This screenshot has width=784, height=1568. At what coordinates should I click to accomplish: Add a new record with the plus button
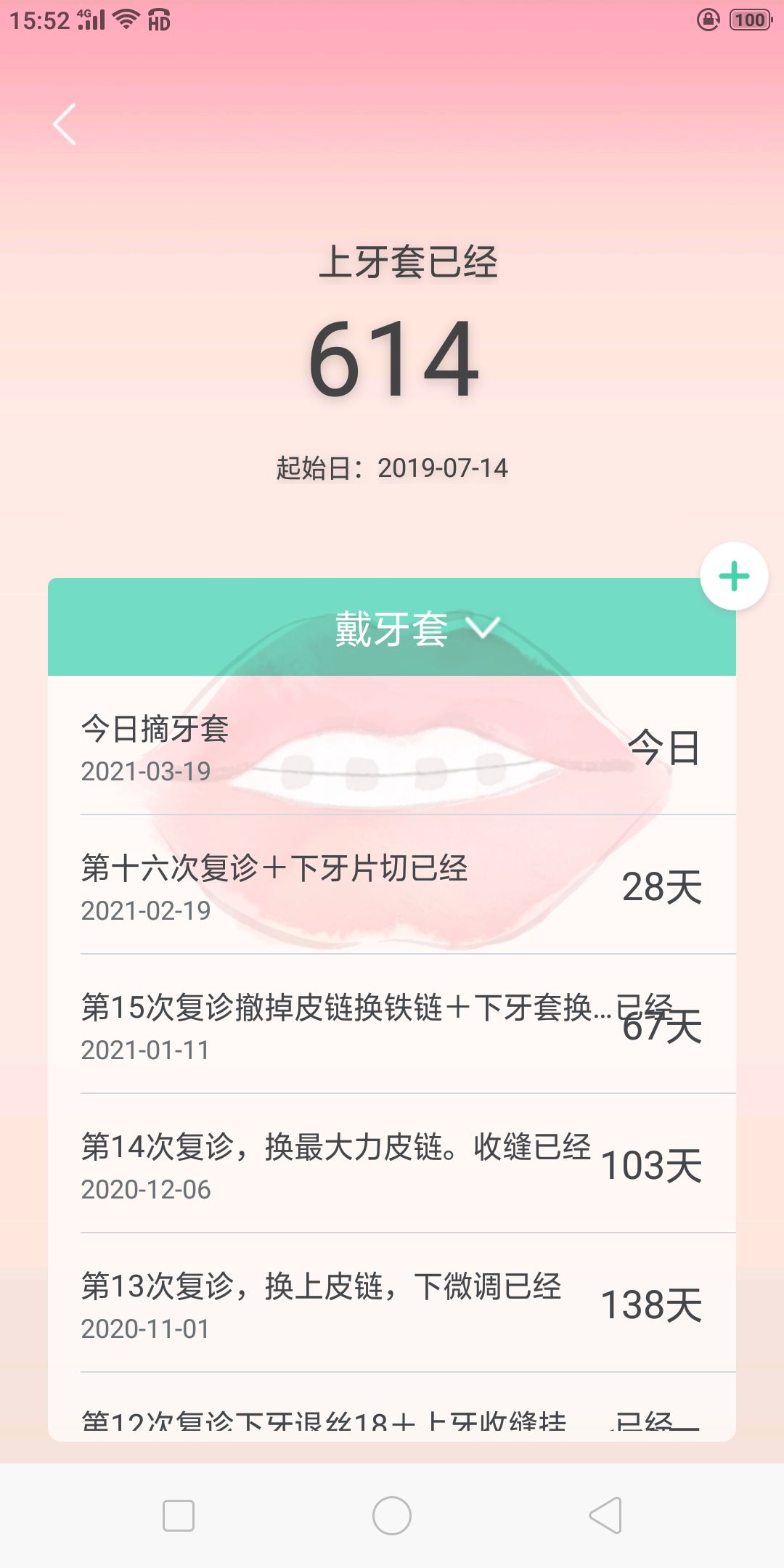tap(734, 576)
